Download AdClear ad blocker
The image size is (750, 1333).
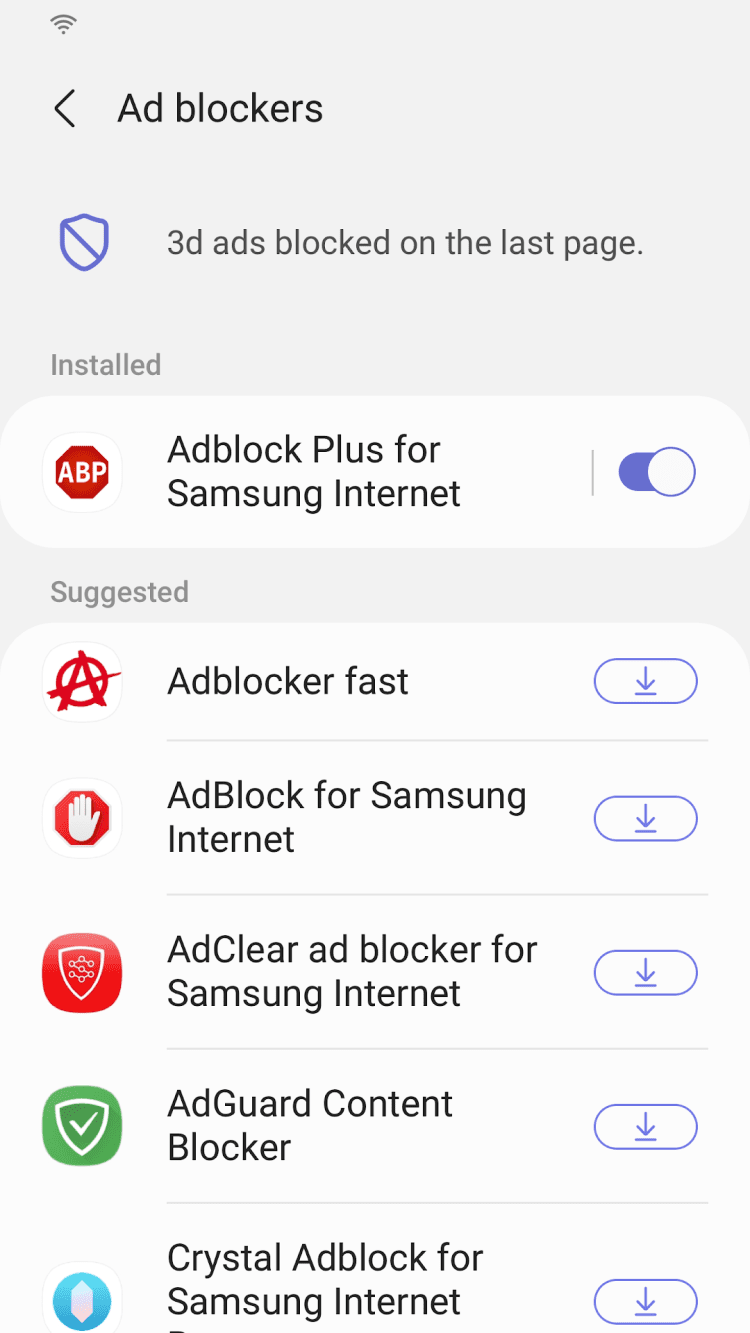click(645, 973)
